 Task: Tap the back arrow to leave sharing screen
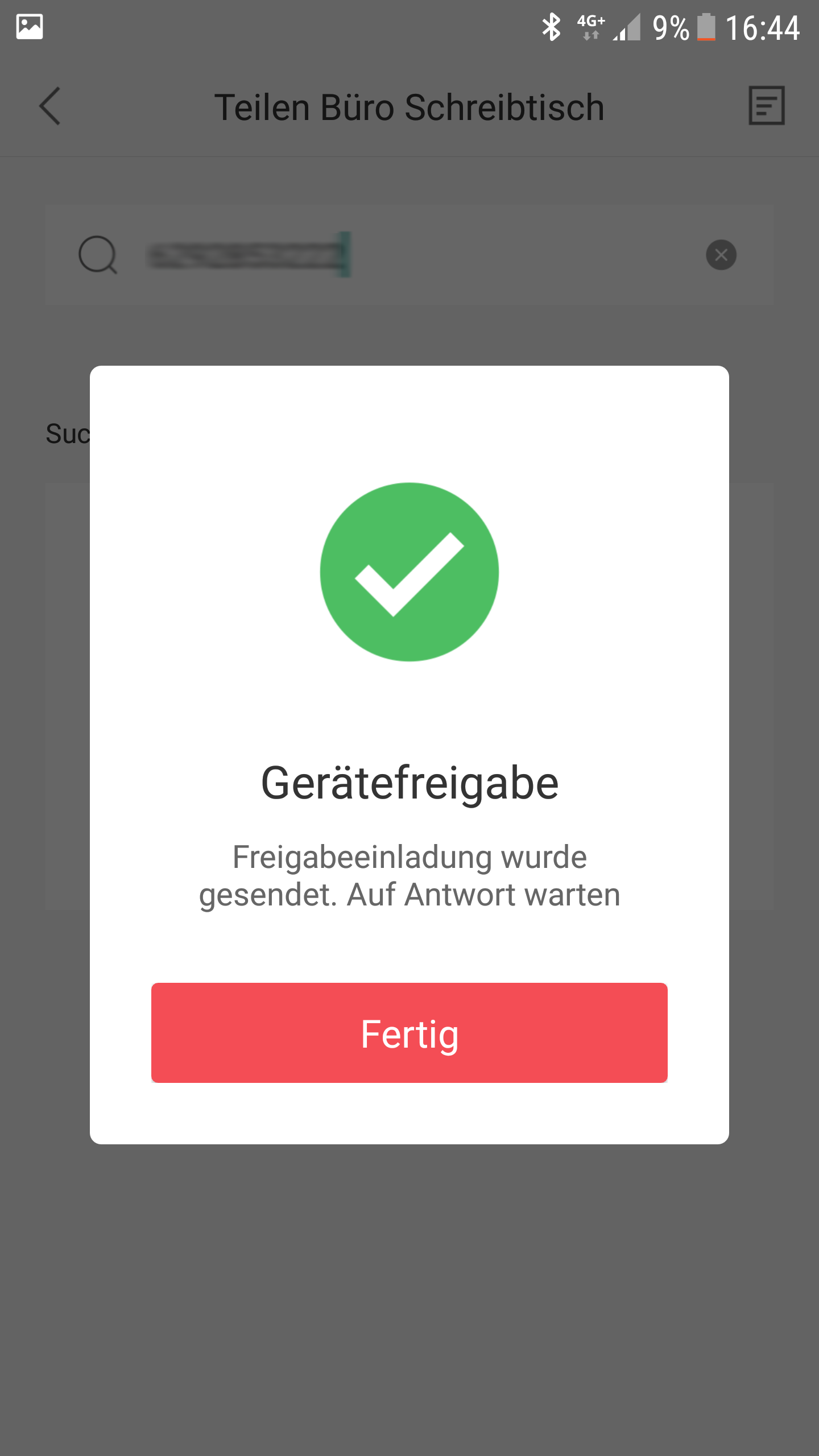tap(50, 107)
